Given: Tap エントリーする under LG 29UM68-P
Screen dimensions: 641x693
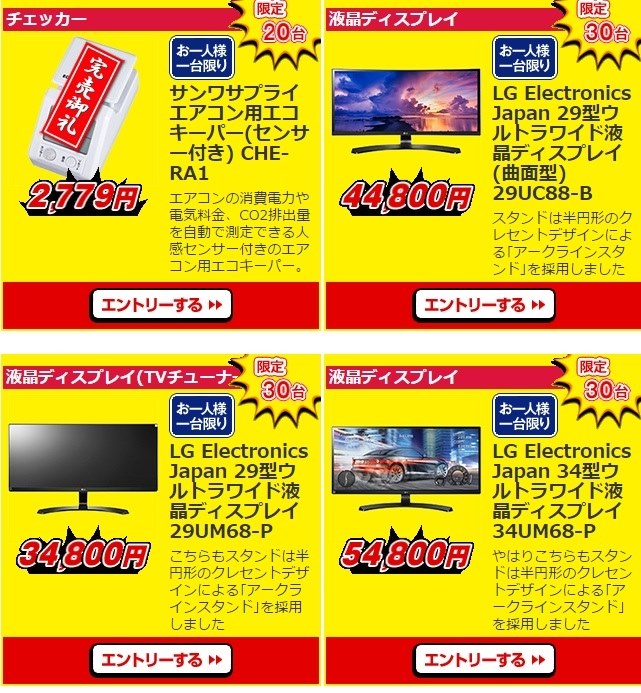Looking at the screenshot, I should pyautogui.click(x=161, y=660).
